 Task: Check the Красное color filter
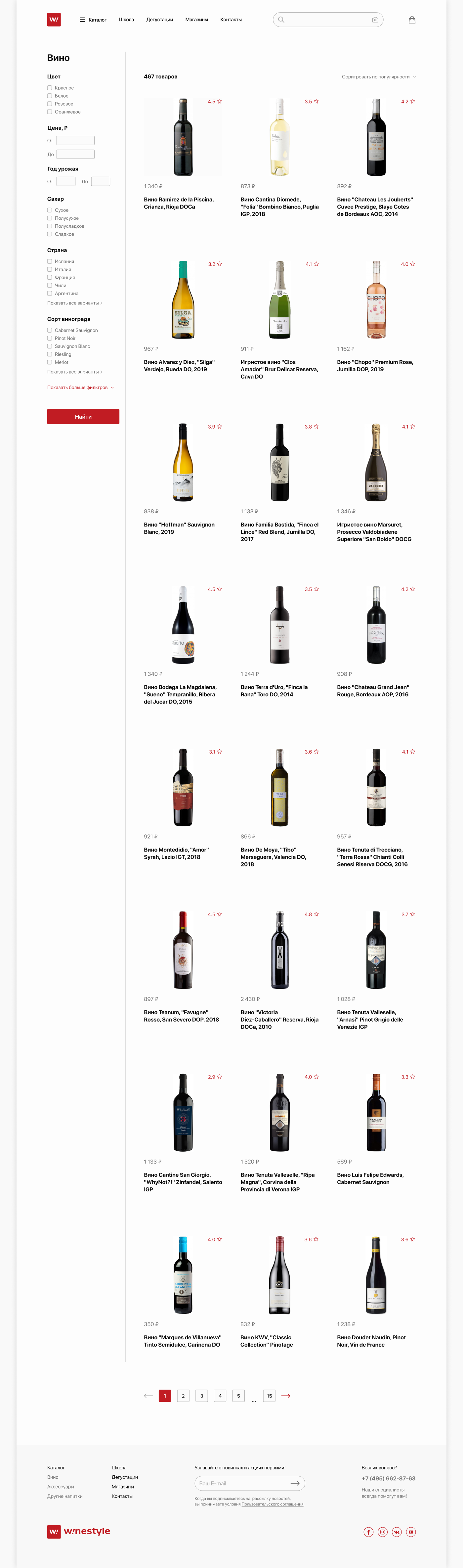coord(50,88)
